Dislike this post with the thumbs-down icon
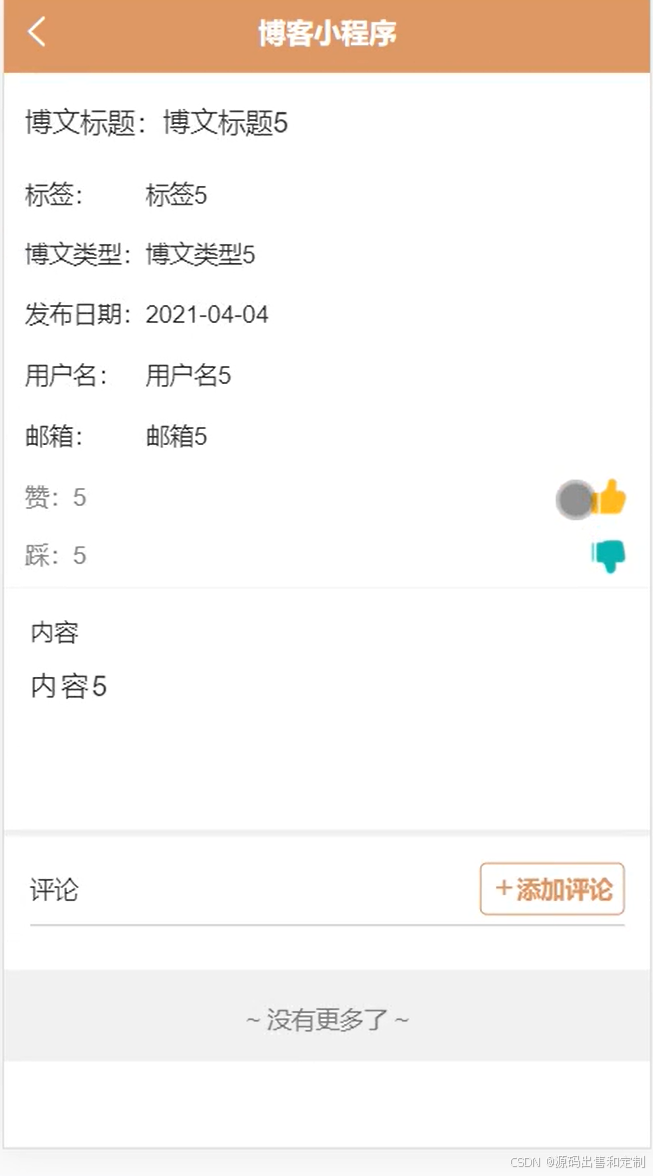653x1176 pixels. point(608,555)
